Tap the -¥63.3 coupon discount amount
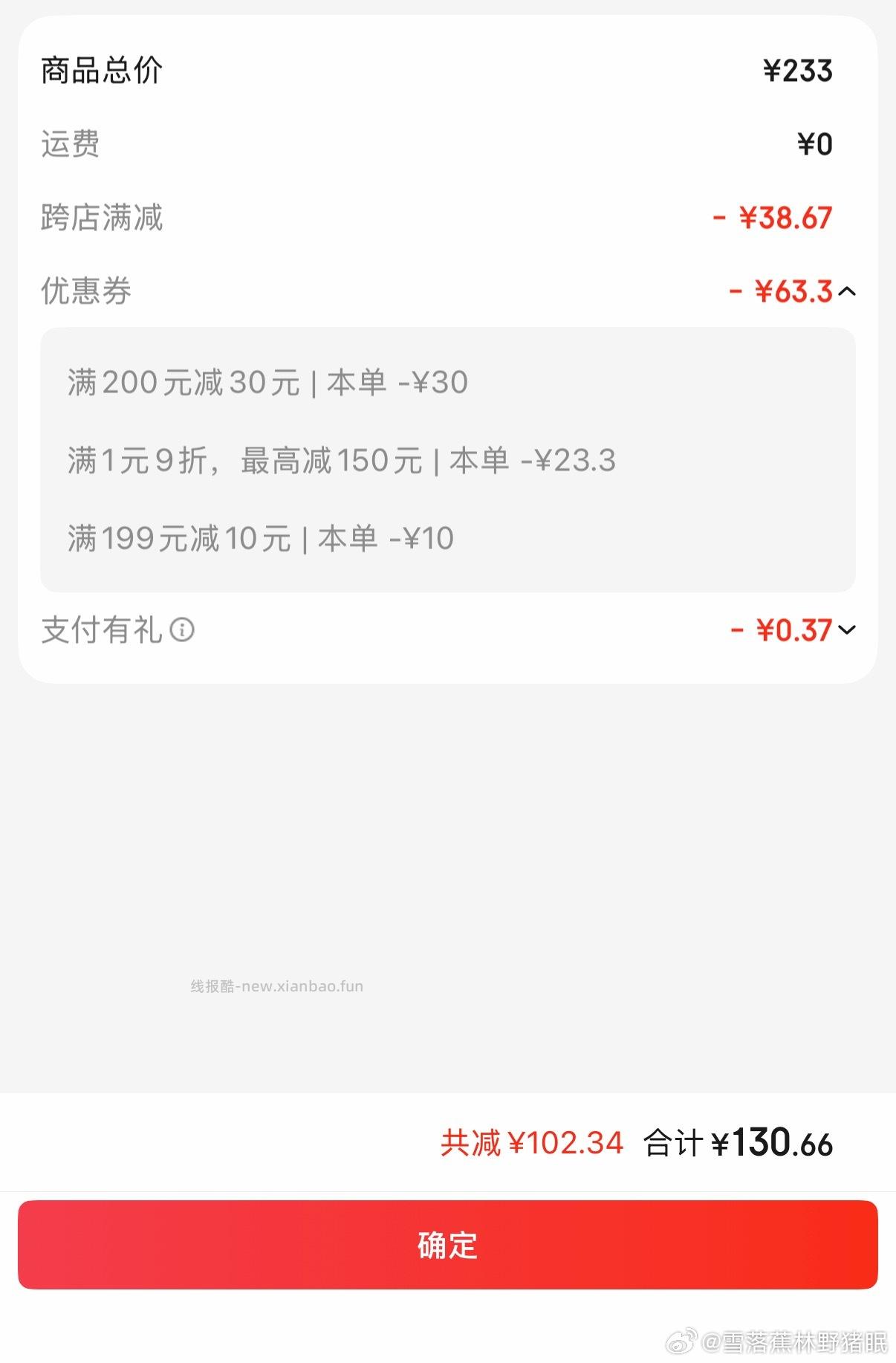The image size is (896, 1363). click(x=785, y=291)
